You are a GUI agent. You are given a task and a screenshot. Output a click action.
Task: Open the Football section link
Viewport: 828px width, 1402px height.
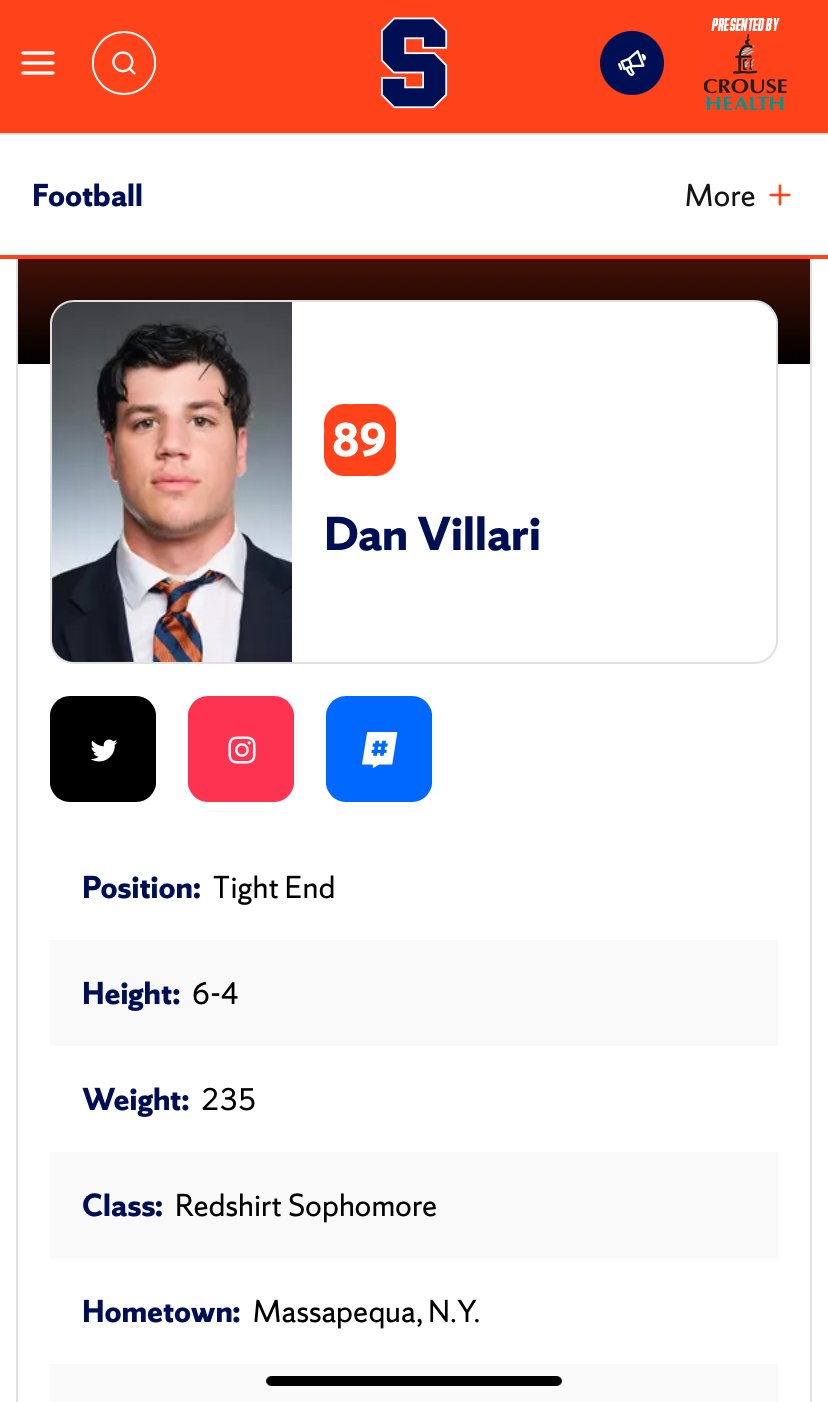point(88,196)
